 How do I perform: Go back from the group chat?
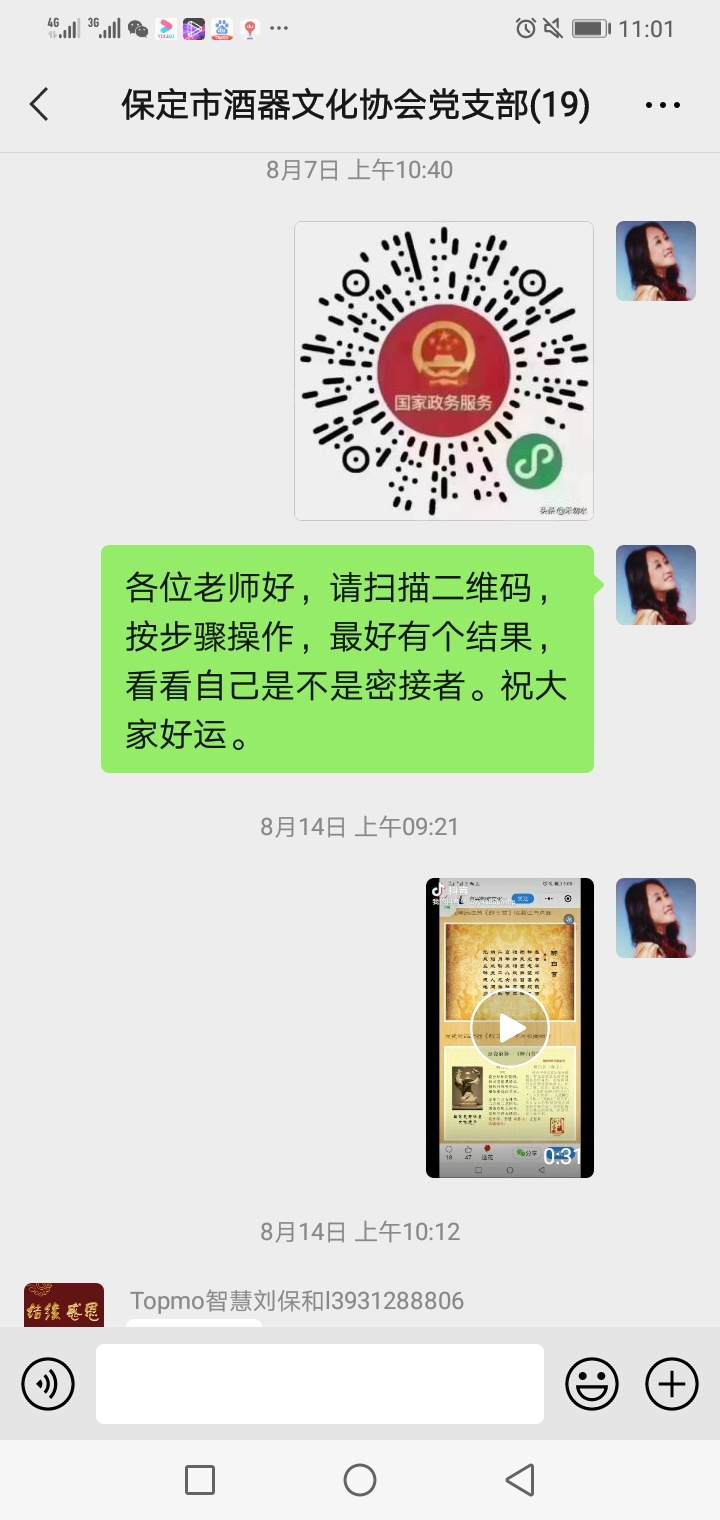pos(40,104)
